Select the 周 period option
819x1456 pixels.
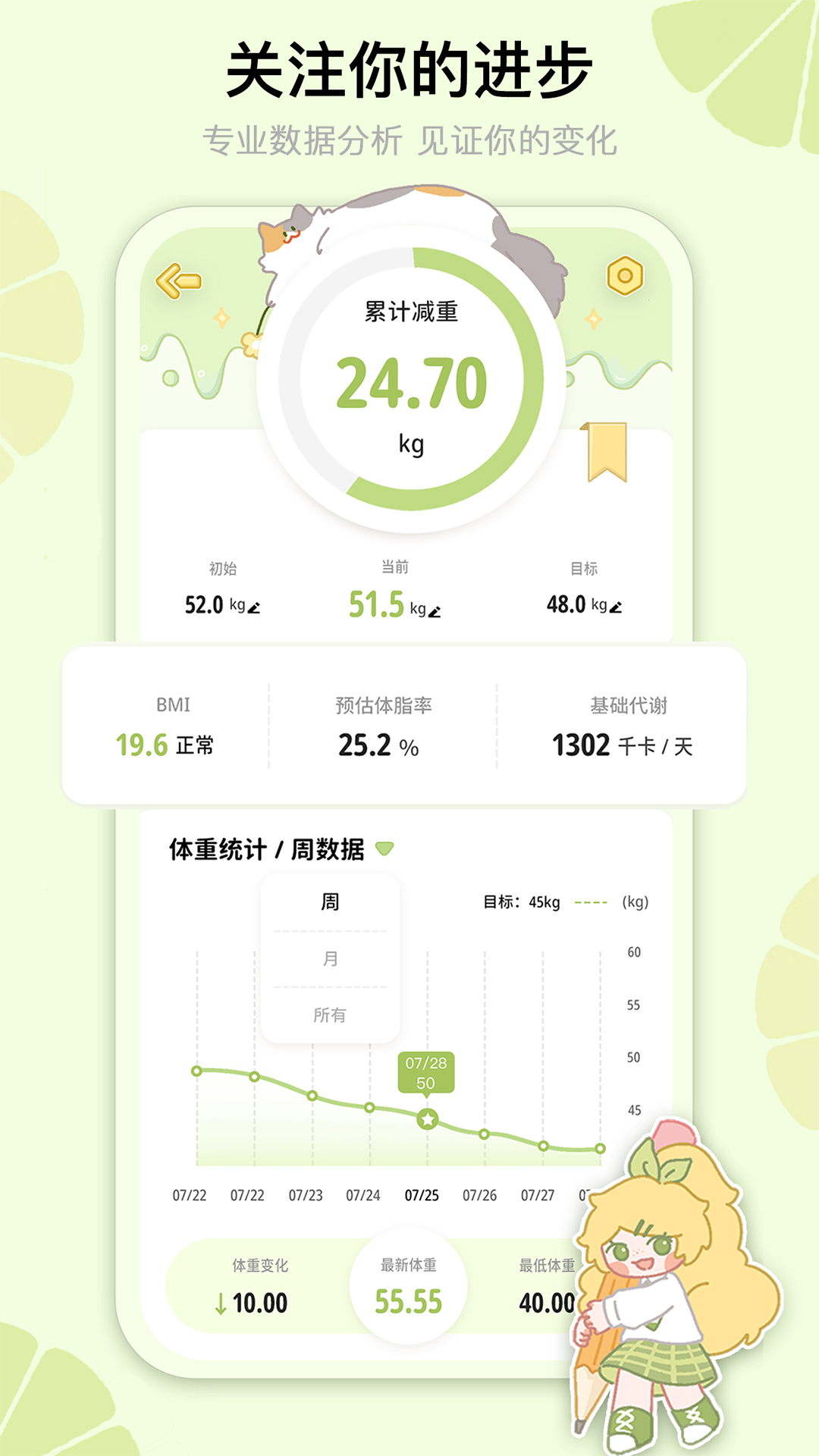331,901
